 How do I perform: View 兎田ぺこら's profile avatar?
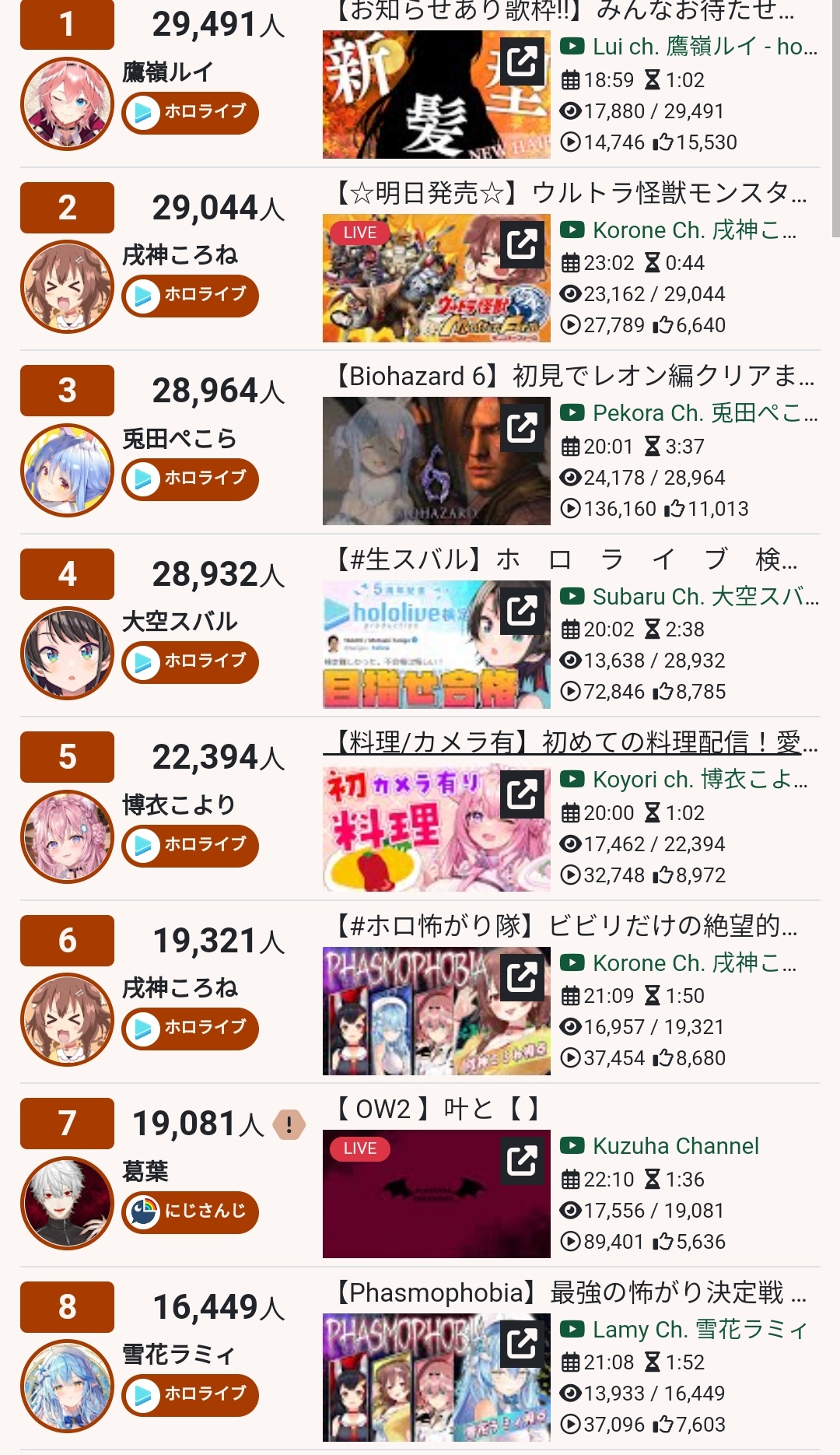point(68,470)
